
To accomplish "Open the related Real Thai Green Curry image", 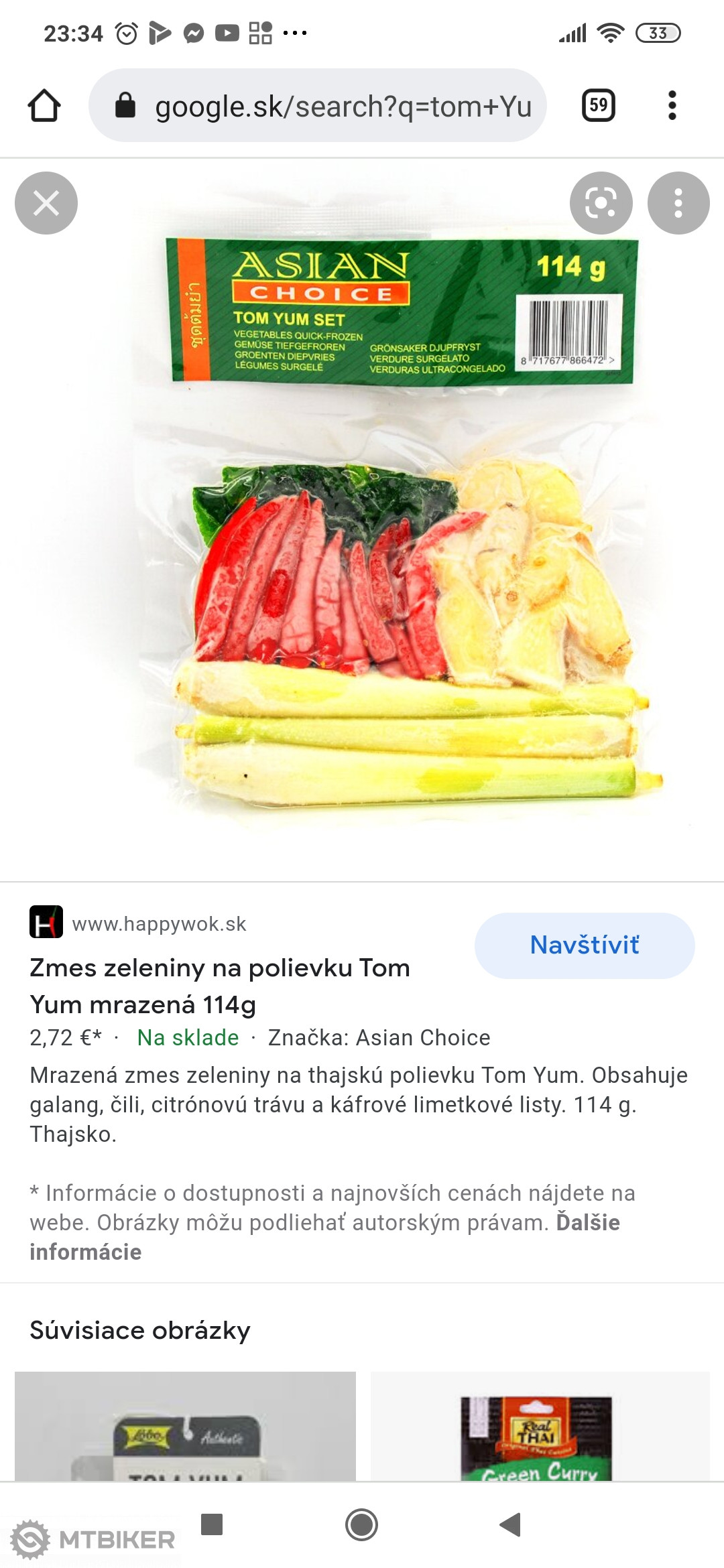I will coord(540,1426).
